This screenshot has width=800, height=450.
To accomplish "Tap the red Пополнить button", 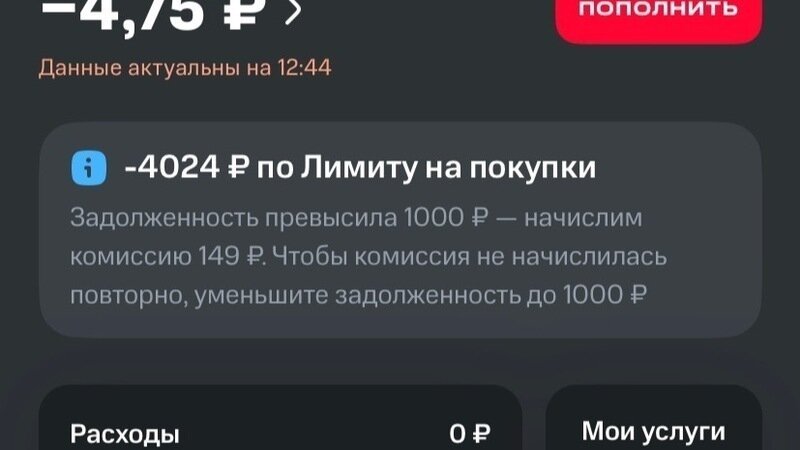I will pos(658,14).
